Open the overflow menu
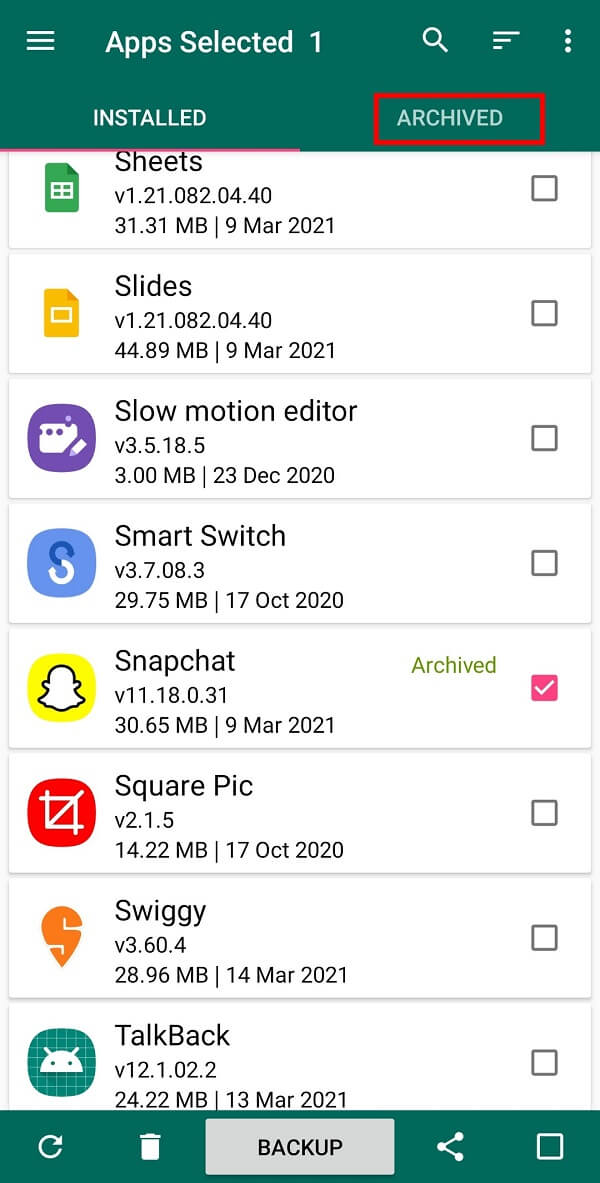This screenshot has height=1183, width=600. pos(567,41)
